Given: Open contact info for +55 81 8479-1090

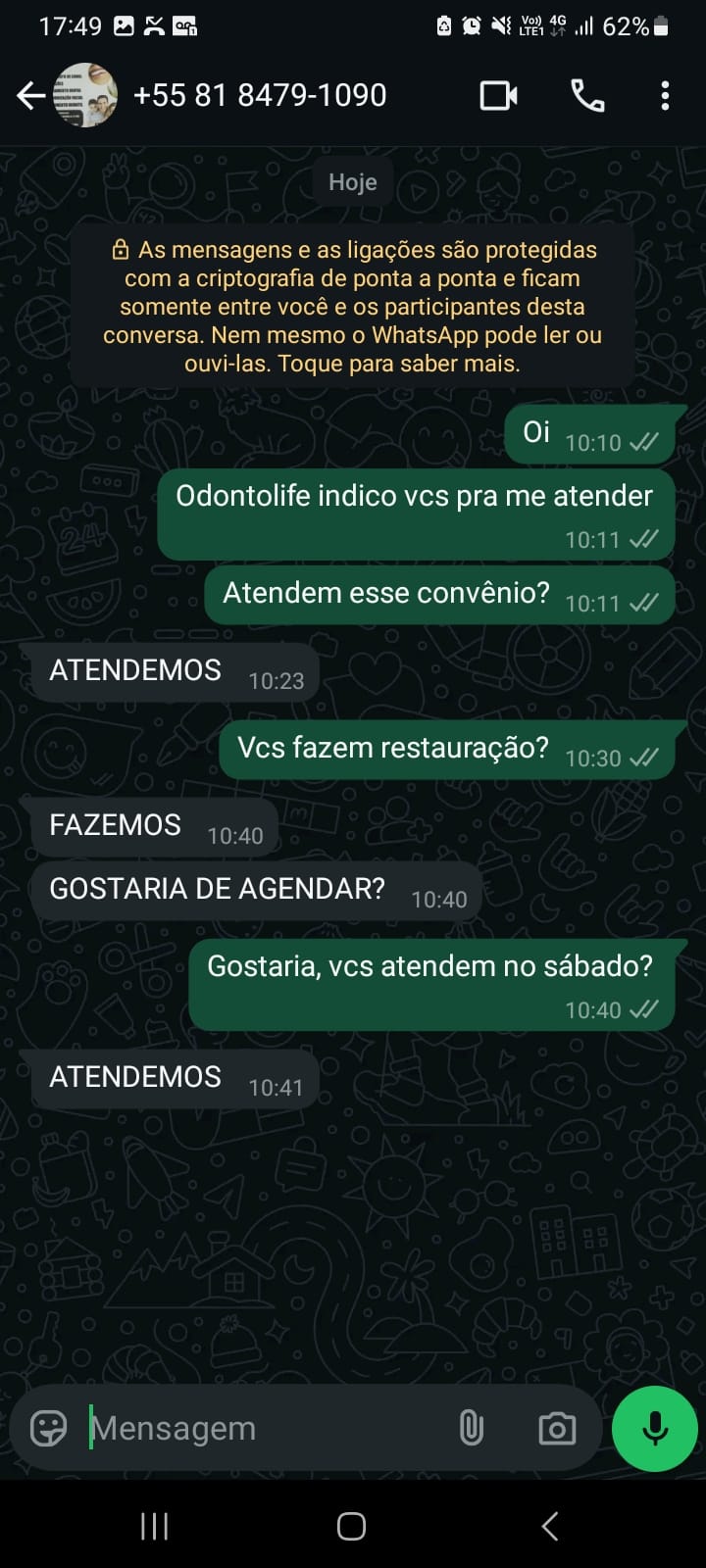Looking at the screenshot, I should coord(260,96).
